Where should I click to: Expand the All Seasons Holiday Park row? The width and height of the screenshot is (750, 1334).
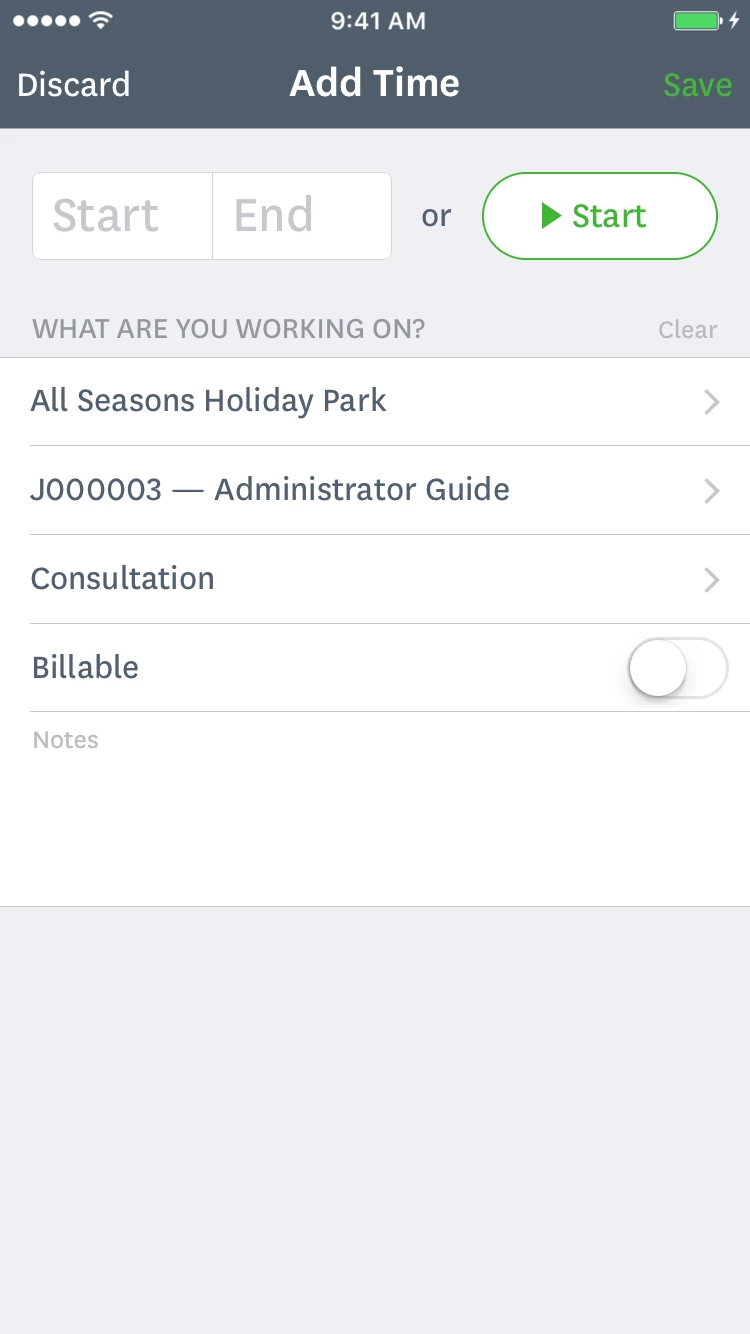tap(711, 402)
